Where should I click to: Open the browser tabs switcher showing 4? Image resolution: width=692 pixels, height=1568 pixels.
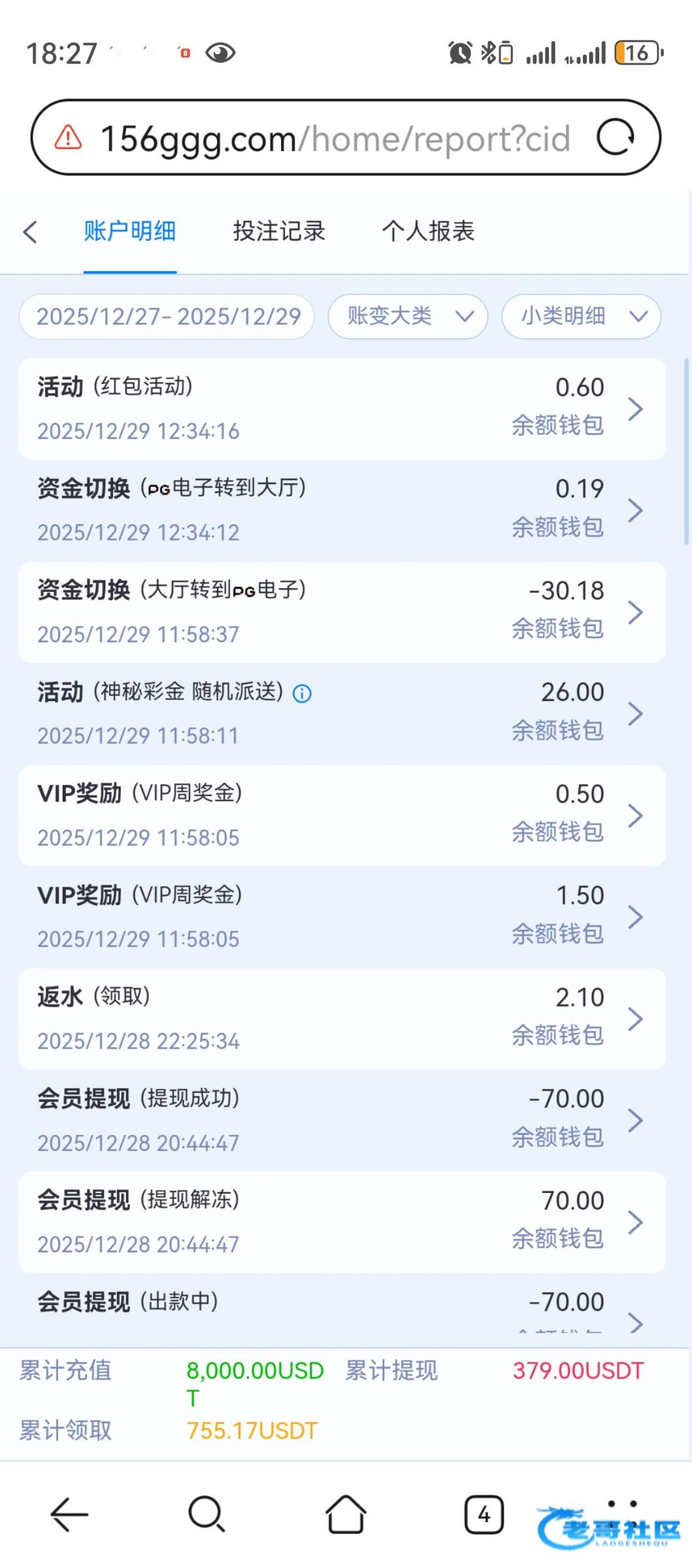484,1514
